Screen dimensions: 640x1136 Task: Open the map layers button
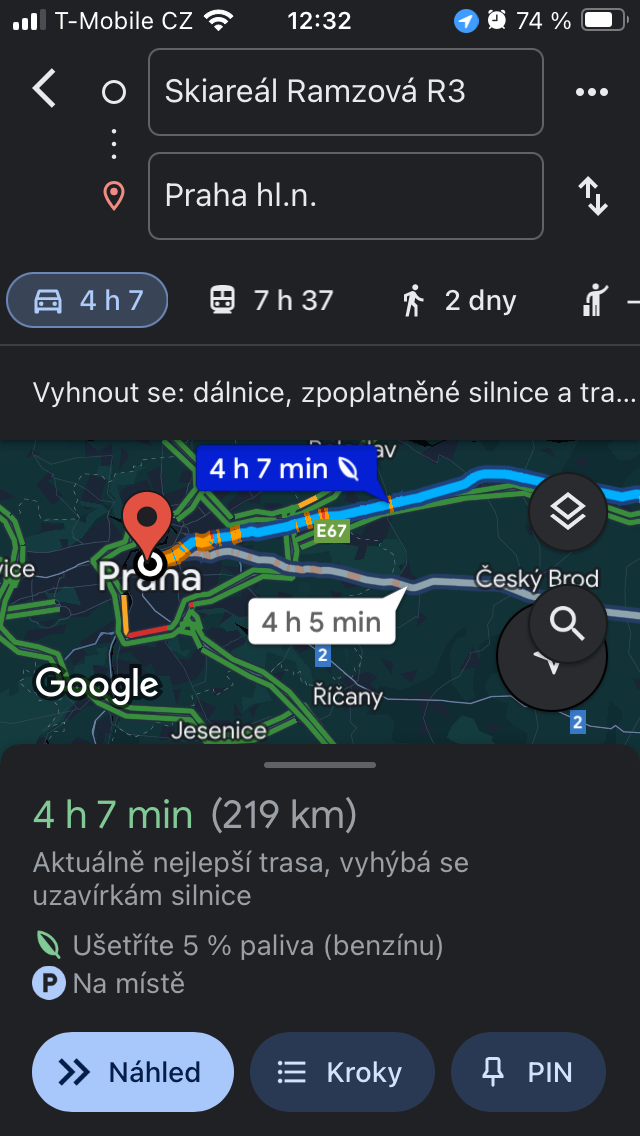567,512
